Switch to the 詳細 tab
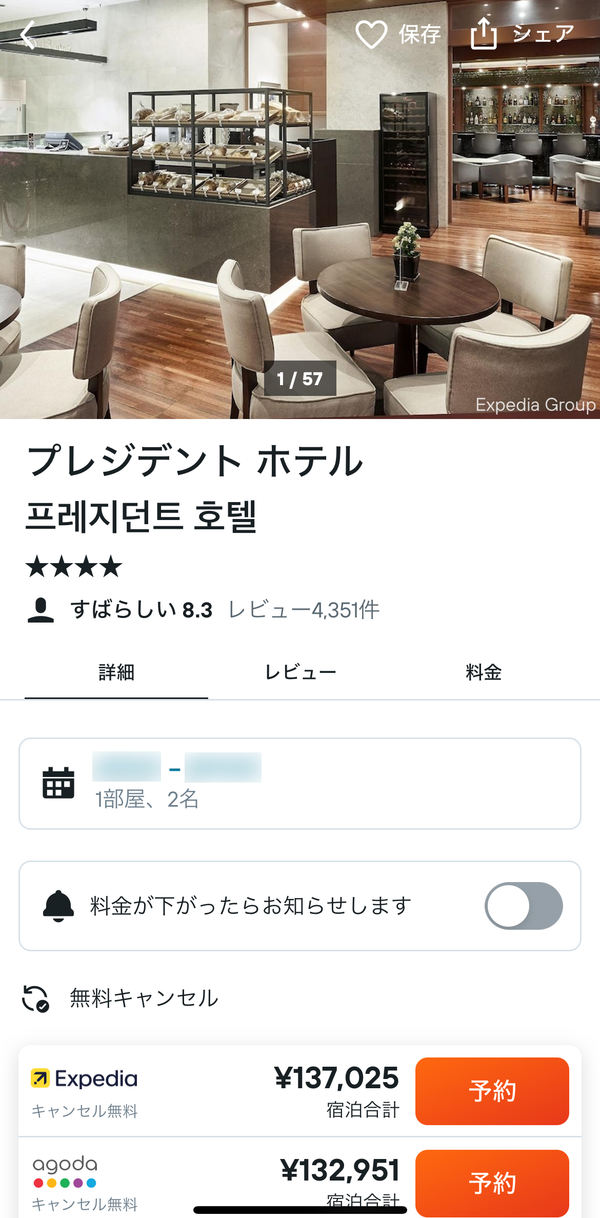The image size is (600, 1218). coord(116,673)
